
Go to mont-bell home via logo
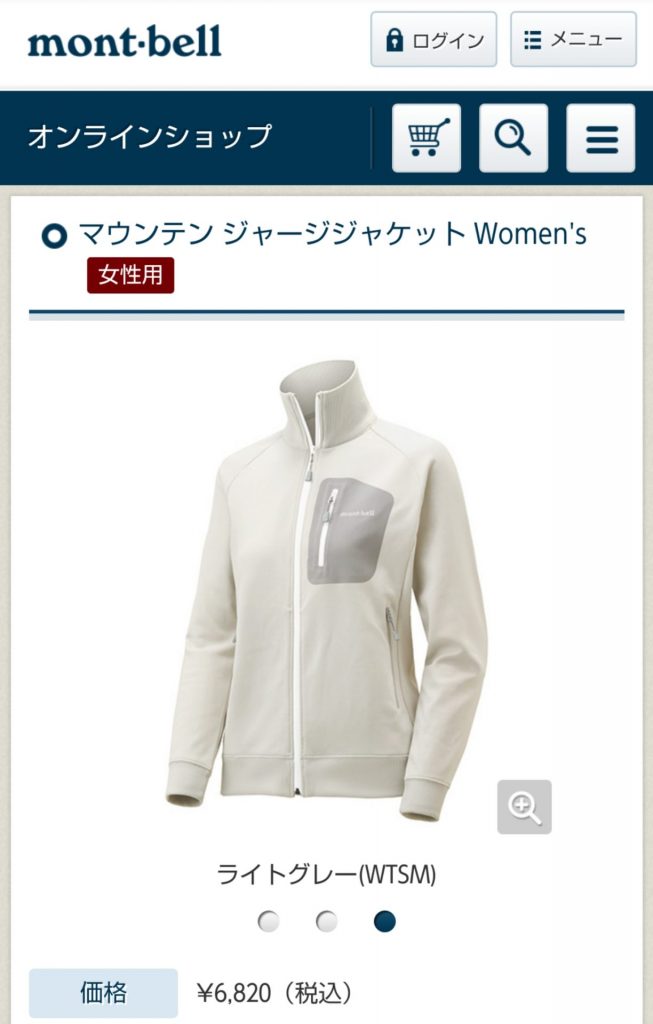pyautogui.click(x=125, y=41)
